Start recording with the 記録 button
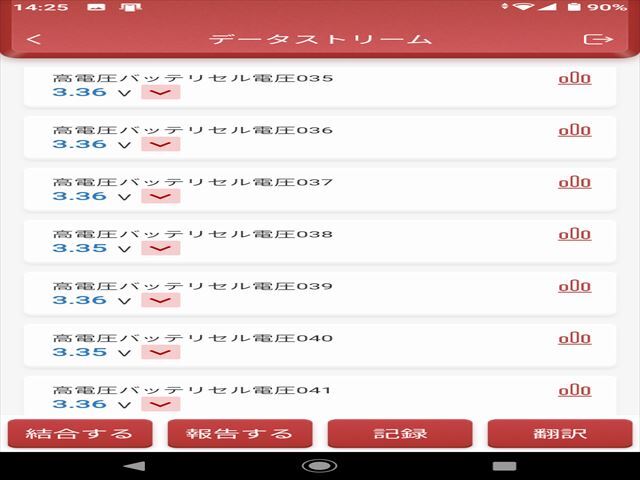Screen dimensions: 640x480 (400, 433)
